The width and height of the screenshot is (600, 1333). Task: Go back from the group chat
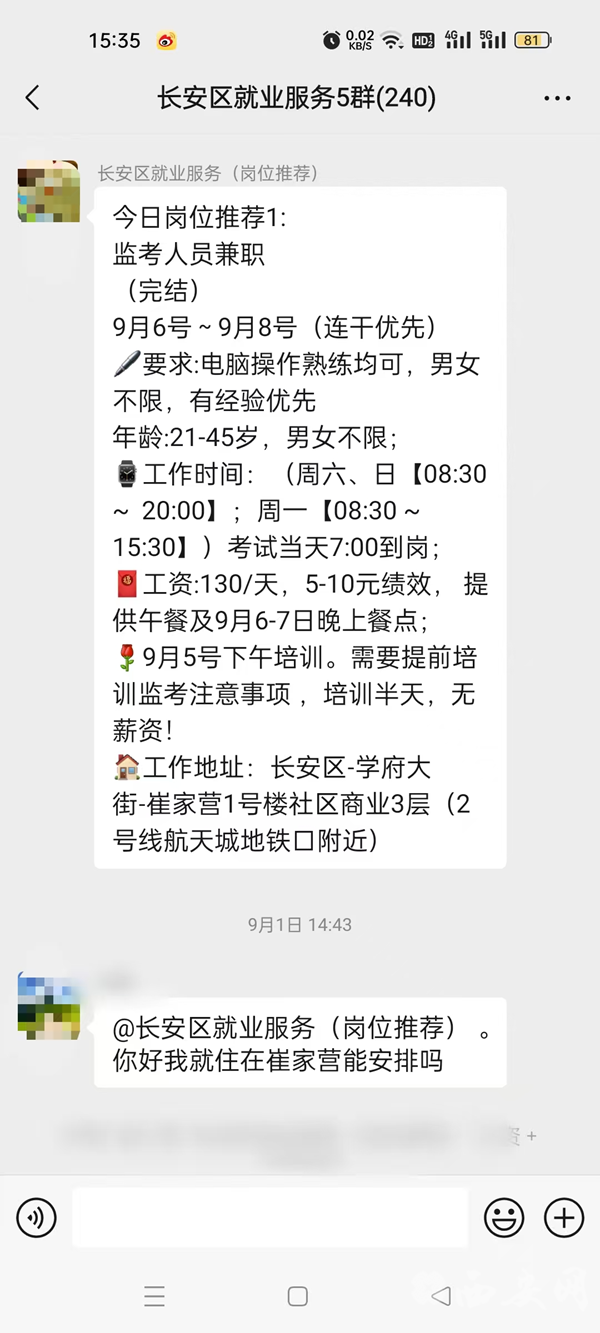(32, 98)
